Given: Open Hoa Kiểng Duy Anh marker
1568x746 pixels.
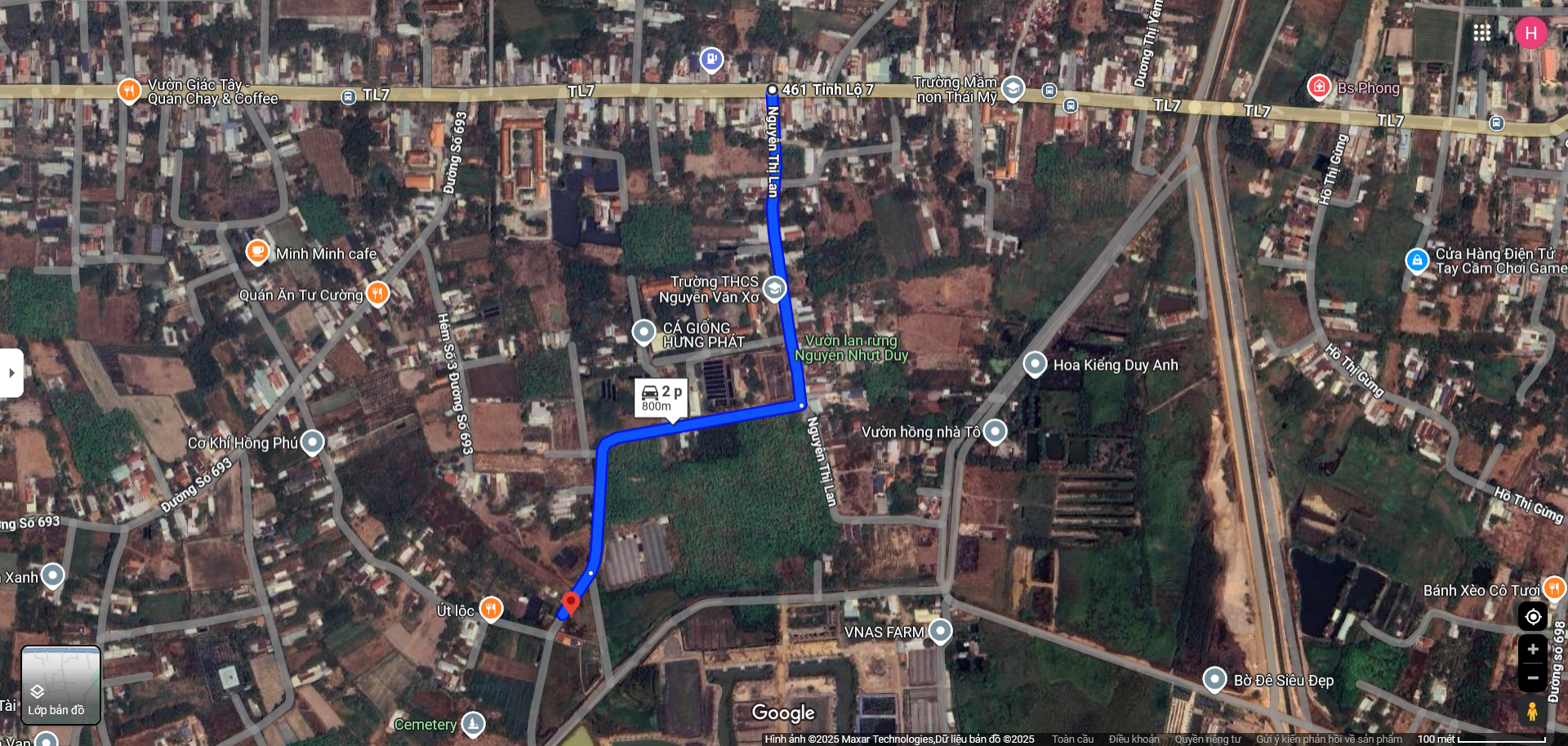Looking at the screenshot, I should pos(1035,364).
